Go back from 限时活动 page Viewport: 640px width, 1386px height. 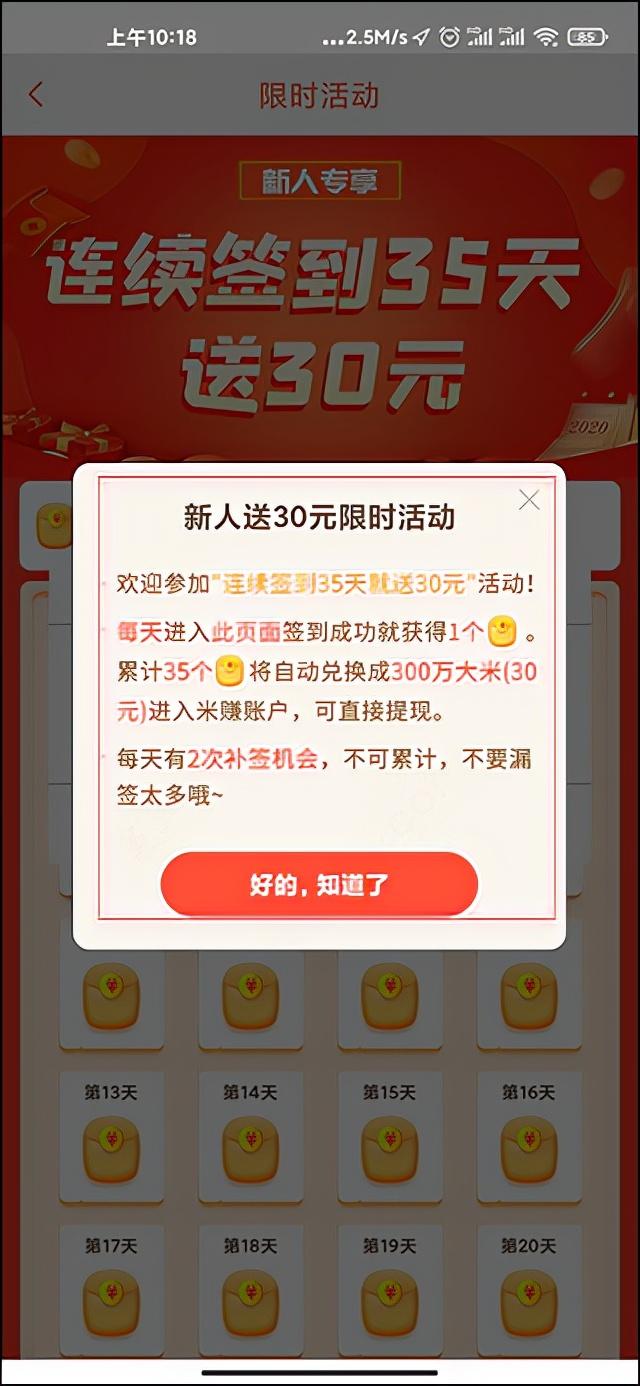pyautogui.click(x=36, y=95)
